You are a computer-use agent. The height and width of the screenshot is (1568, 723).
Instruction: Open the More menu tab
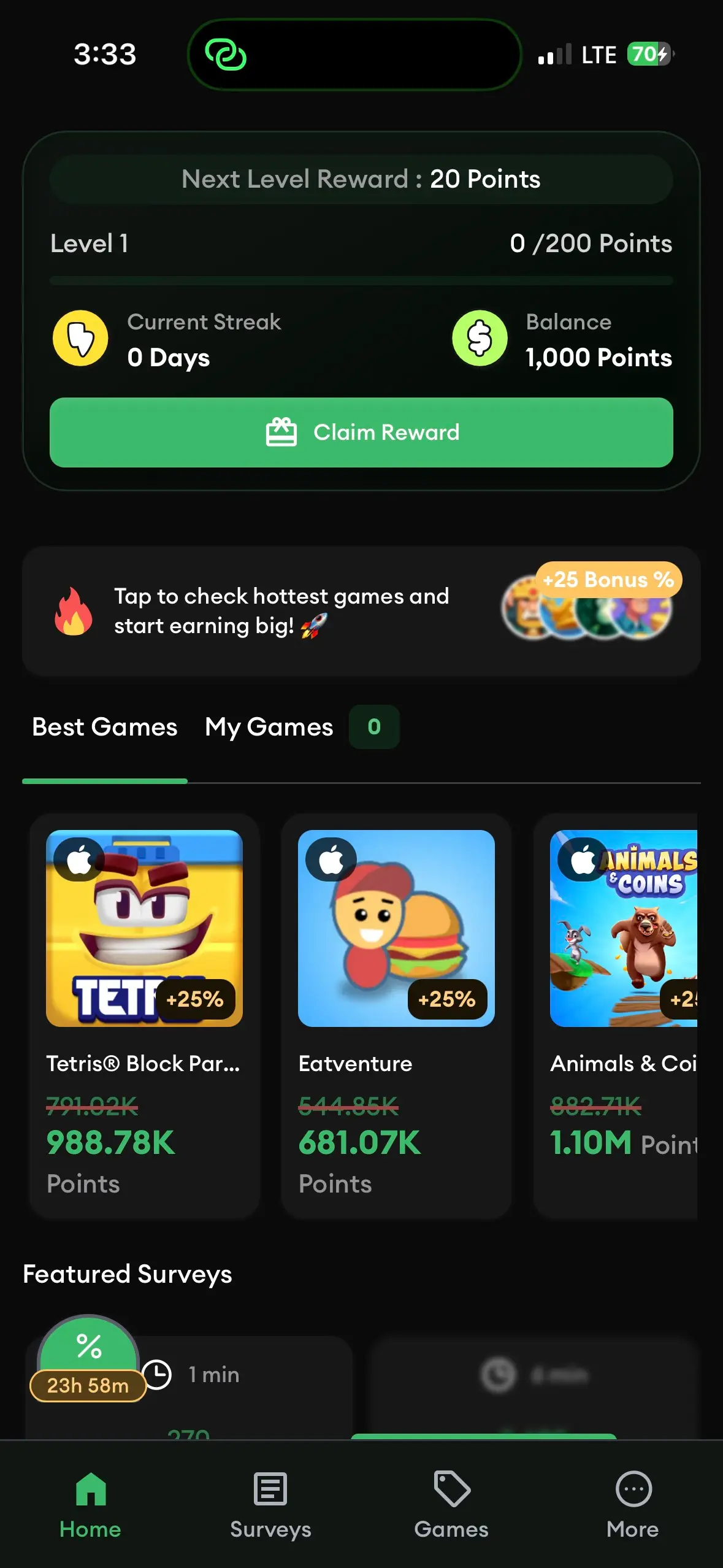click(632, 1504)
